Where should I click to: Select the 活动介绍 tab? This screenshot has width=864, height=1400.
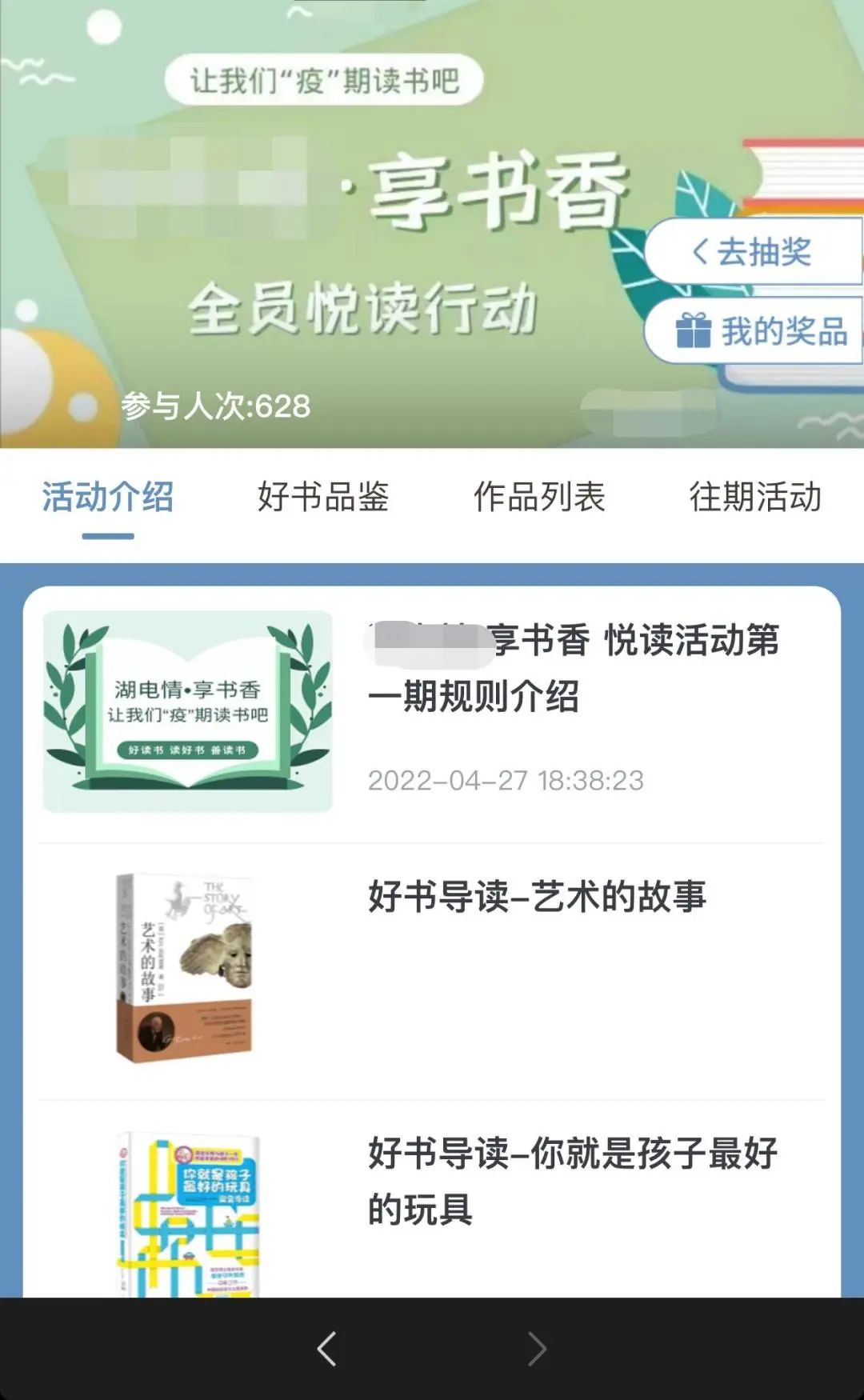[x=108, y=497]
